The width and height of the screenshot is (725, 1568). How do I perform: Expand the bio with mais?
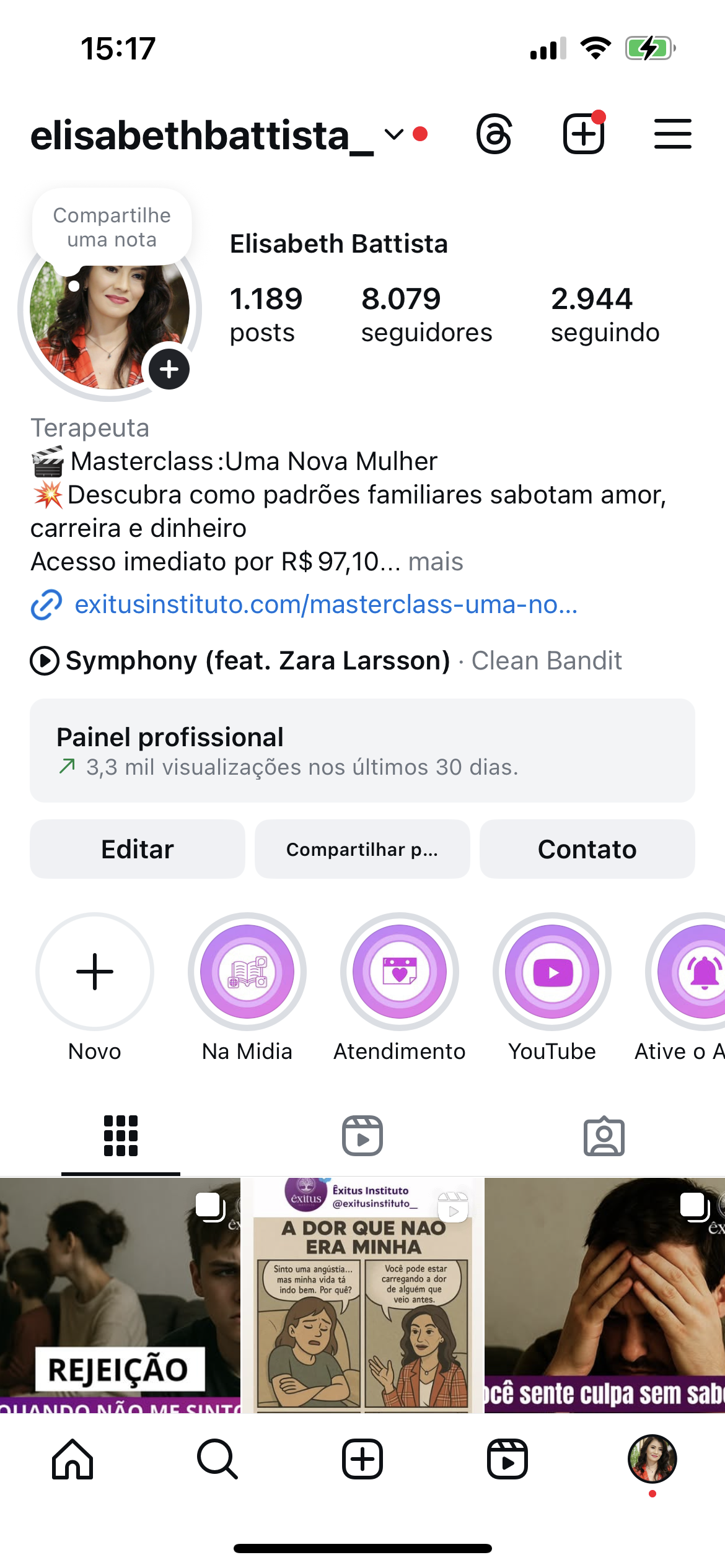[x=436, y=562]
